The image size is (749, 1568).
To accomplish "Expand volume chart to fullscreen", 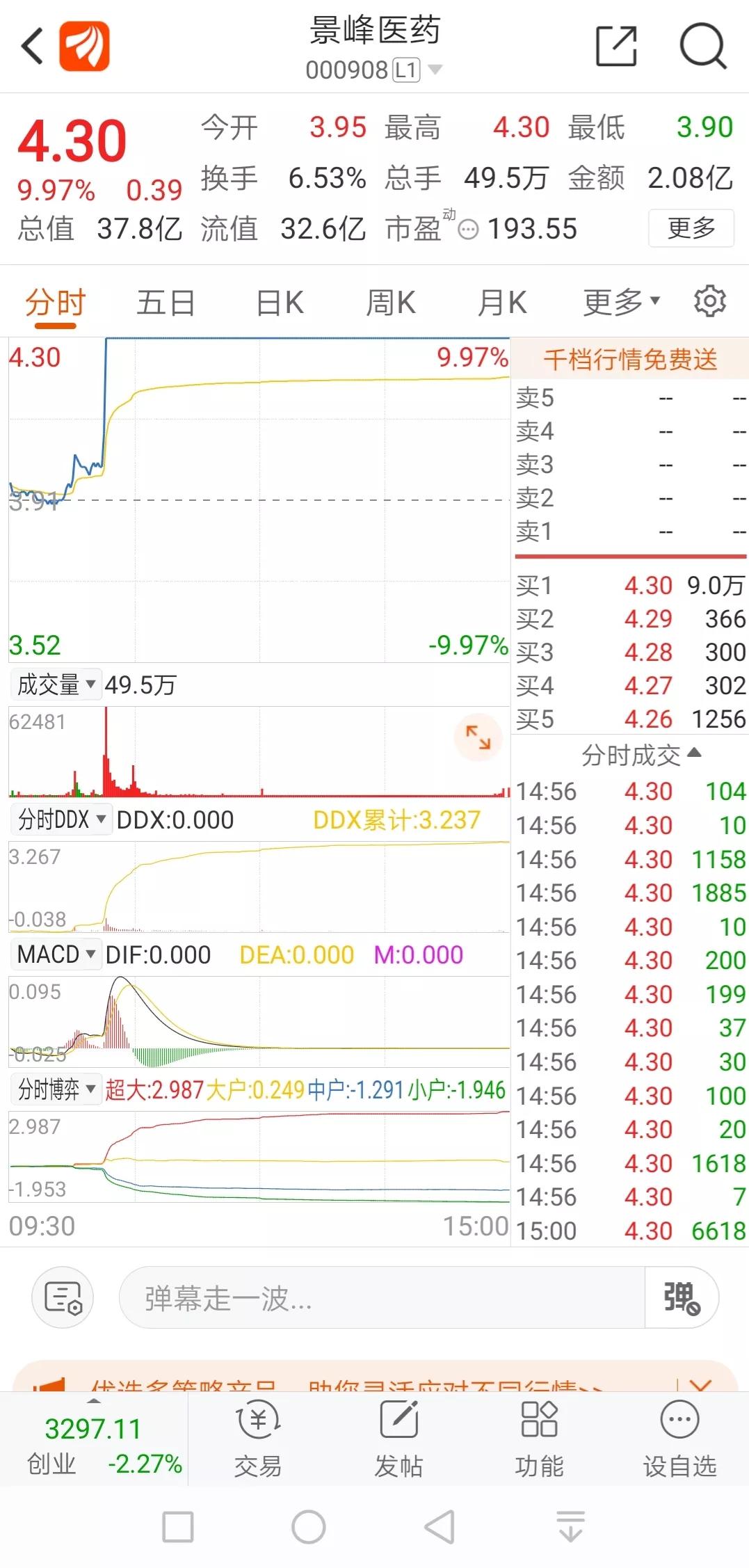I will coord(478,737).
